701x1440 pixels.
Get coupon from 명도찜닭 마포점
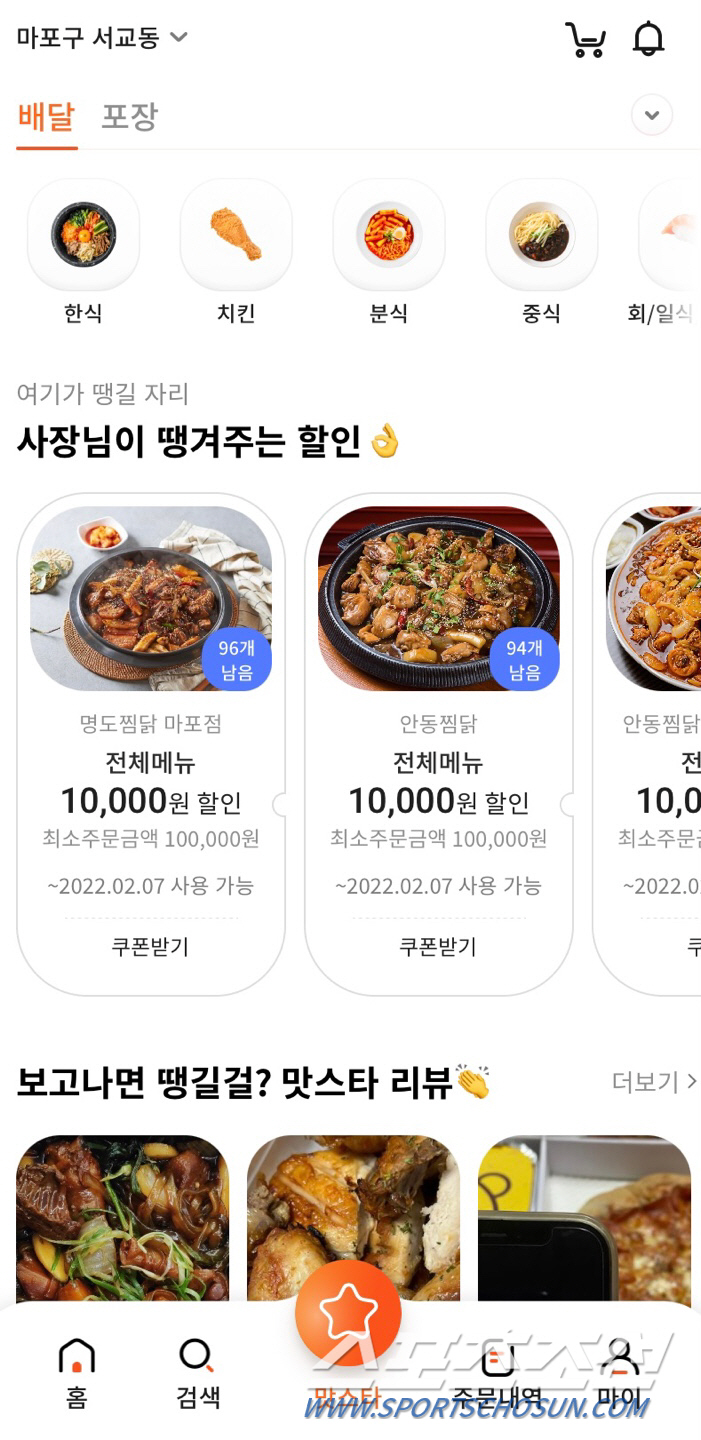[150, 946]
